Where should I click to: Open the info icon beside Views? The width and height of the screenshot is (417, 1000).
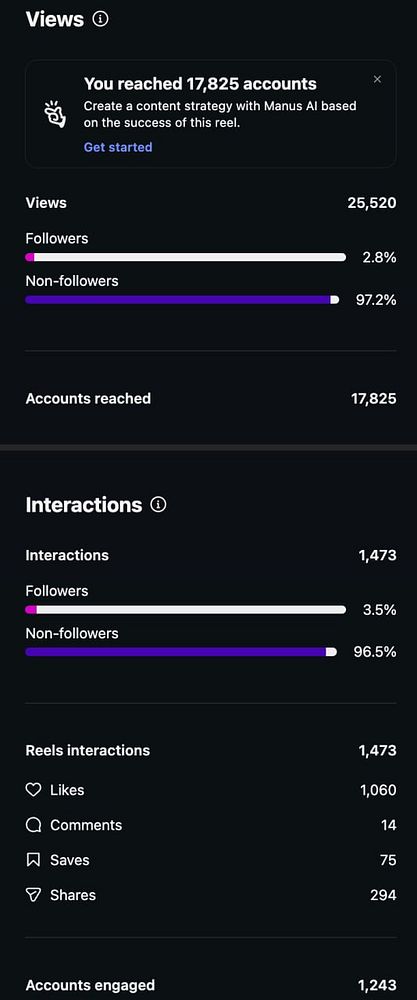tap(100, 19)
